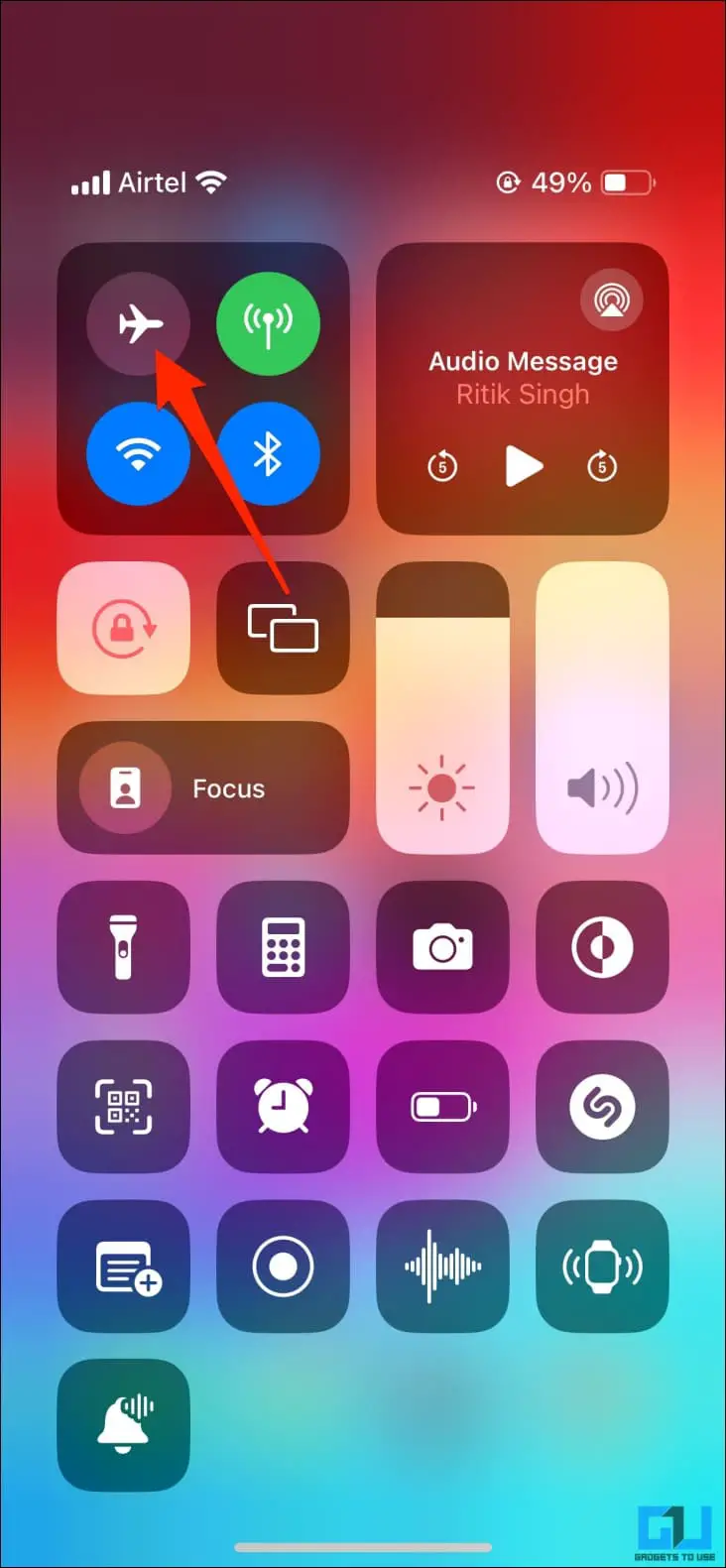
Task: Rewind the audio by 5 seconds
Action: pos(442,465)
